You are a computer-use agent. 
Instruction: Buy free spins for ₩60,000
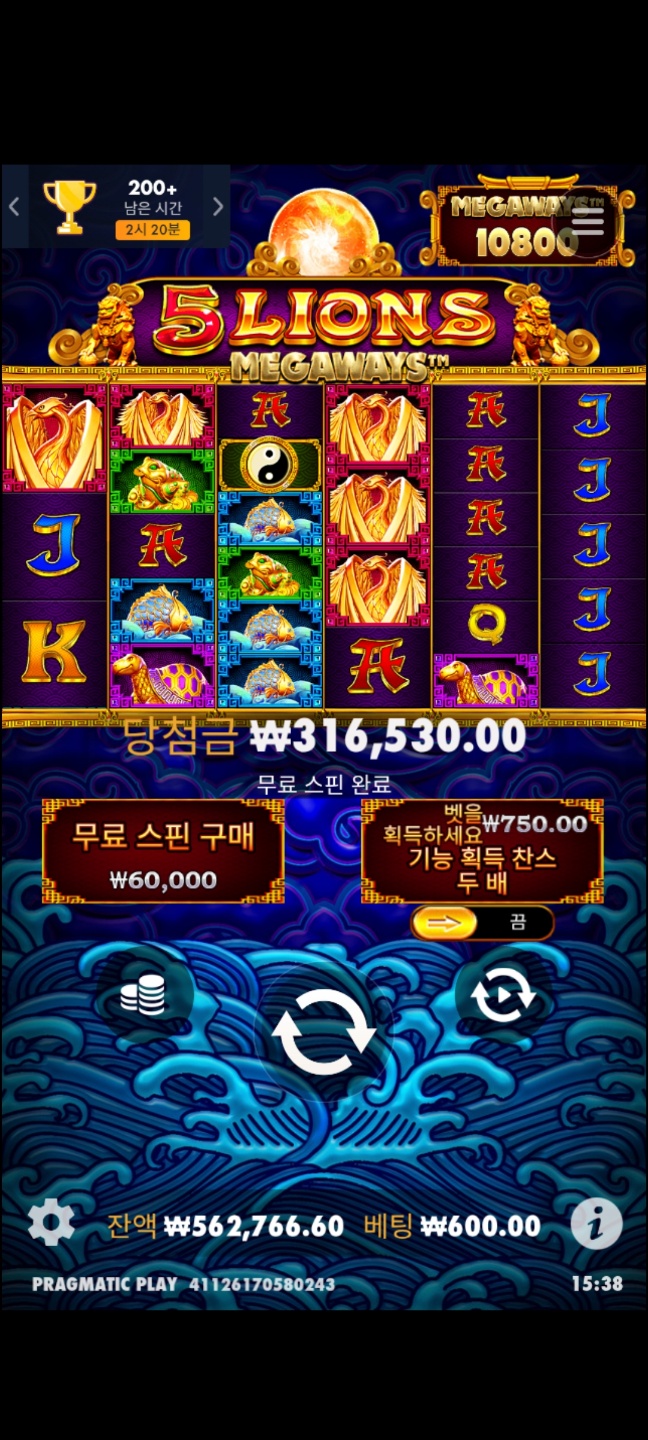(x=162, y=852)
